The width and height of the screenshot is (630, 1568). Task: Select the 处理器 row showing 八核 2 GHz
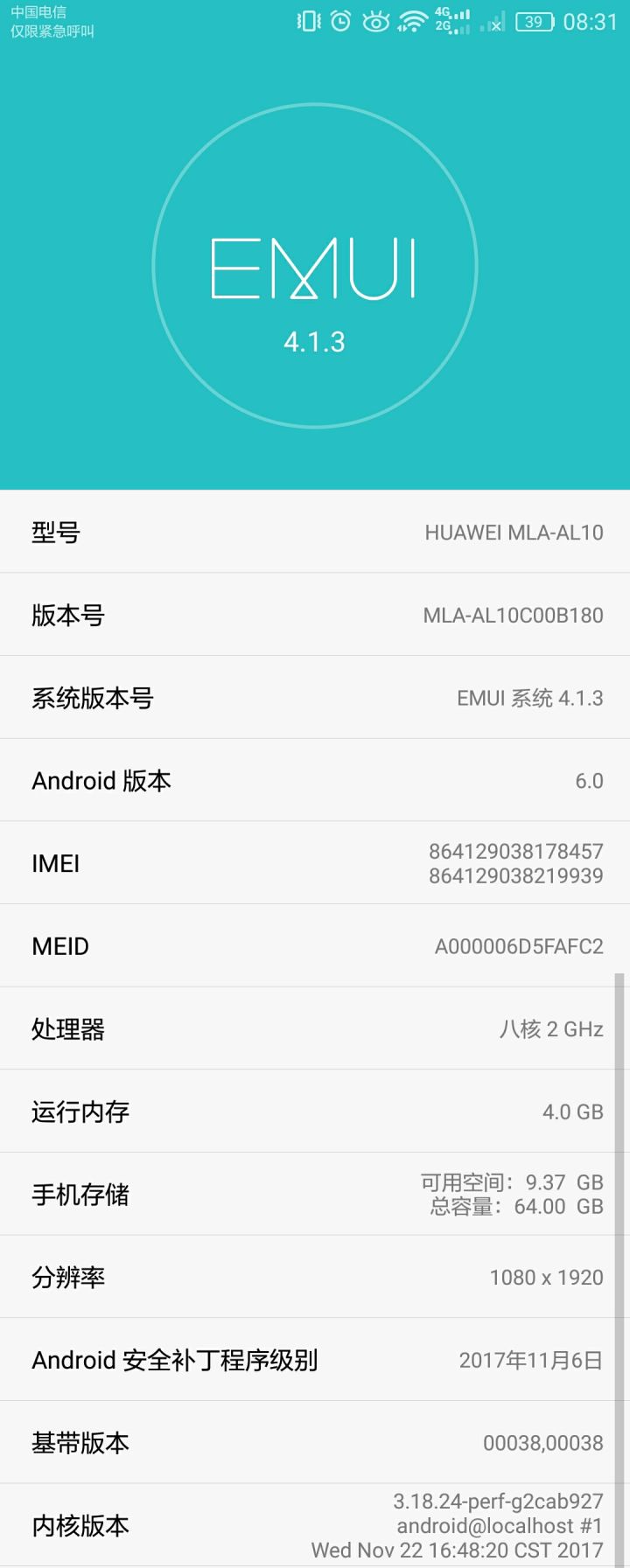[x=315, y=1028]
